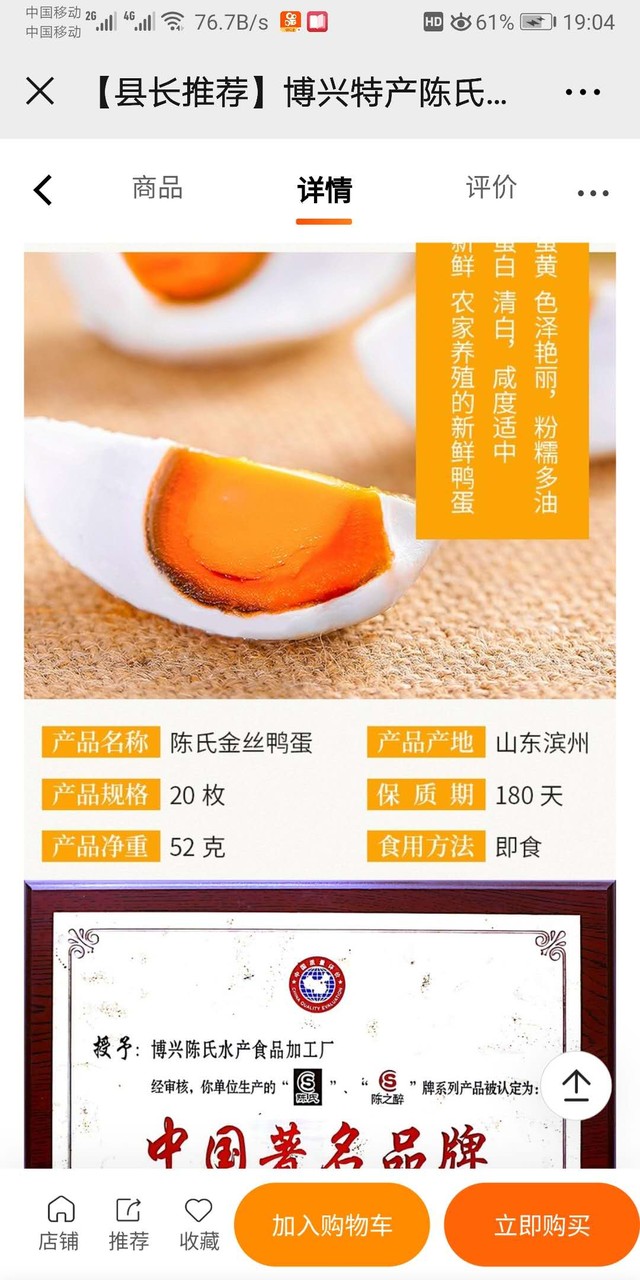Viewport: 640px width, 1280px height.
Task: Go back using the left arrow
Action: [x=42, y=190]
